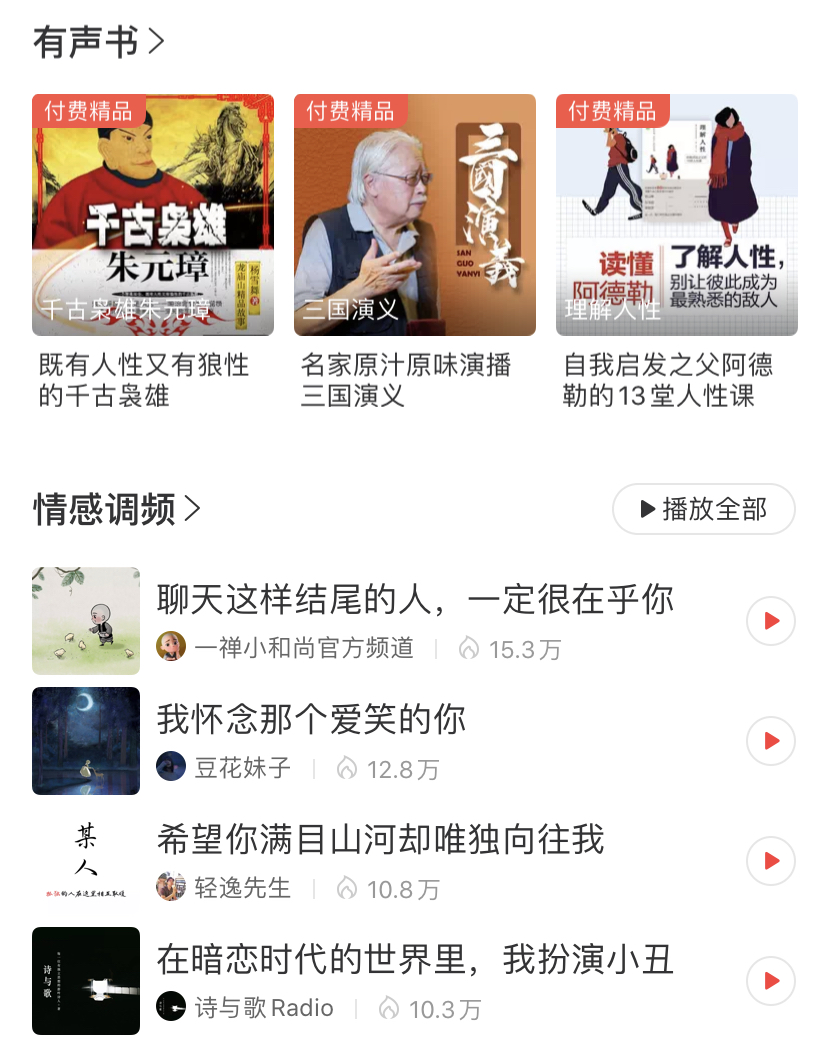Play the episode 我怀念那个爱笑的你
Image resolution: width=828 pixels, height=1044 pixels.
click(x=770, y=741)
